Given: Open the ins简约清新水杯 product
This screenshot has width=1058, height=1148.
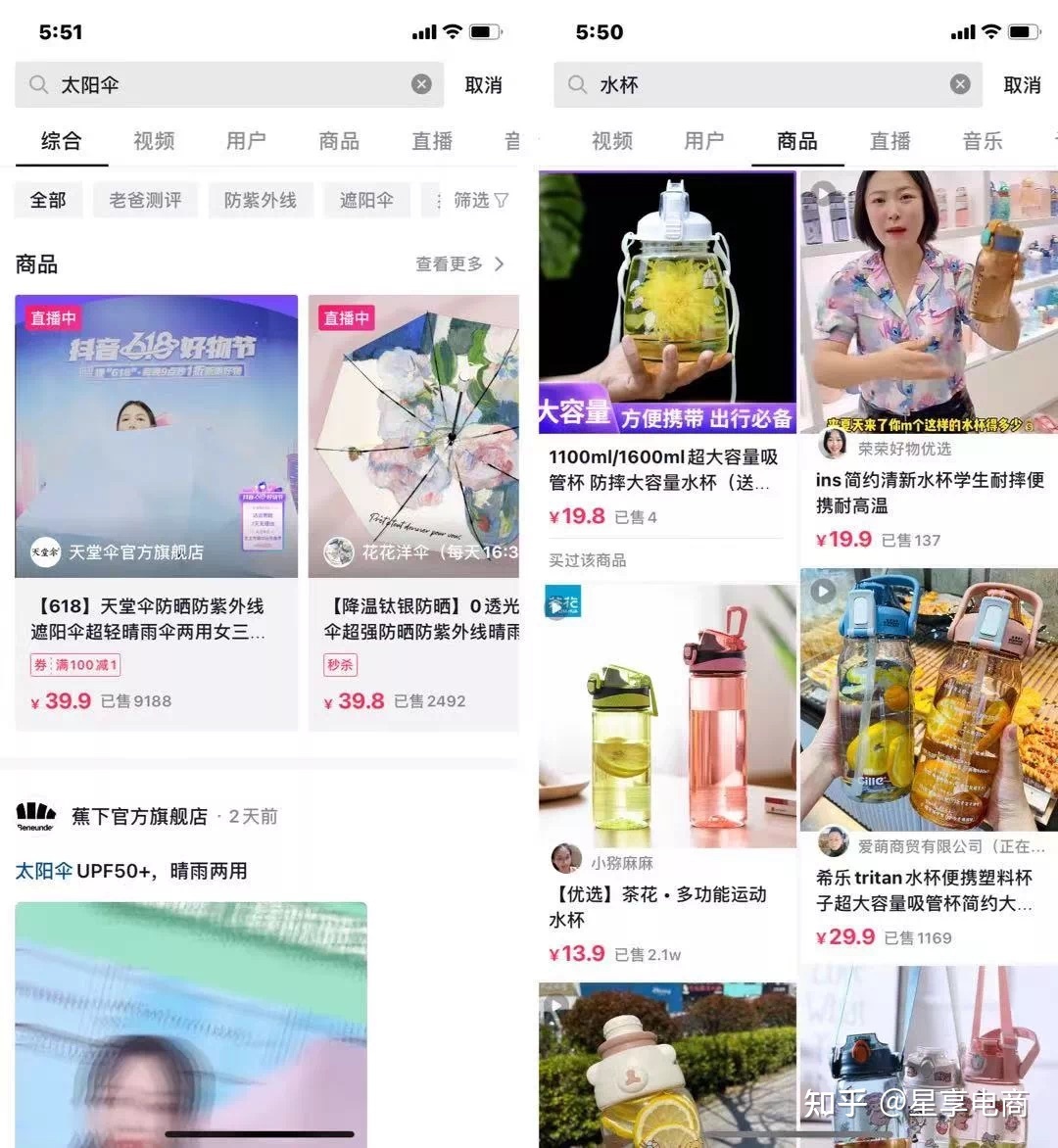Looking at the screenshot, I should click(x=929, y=493).
